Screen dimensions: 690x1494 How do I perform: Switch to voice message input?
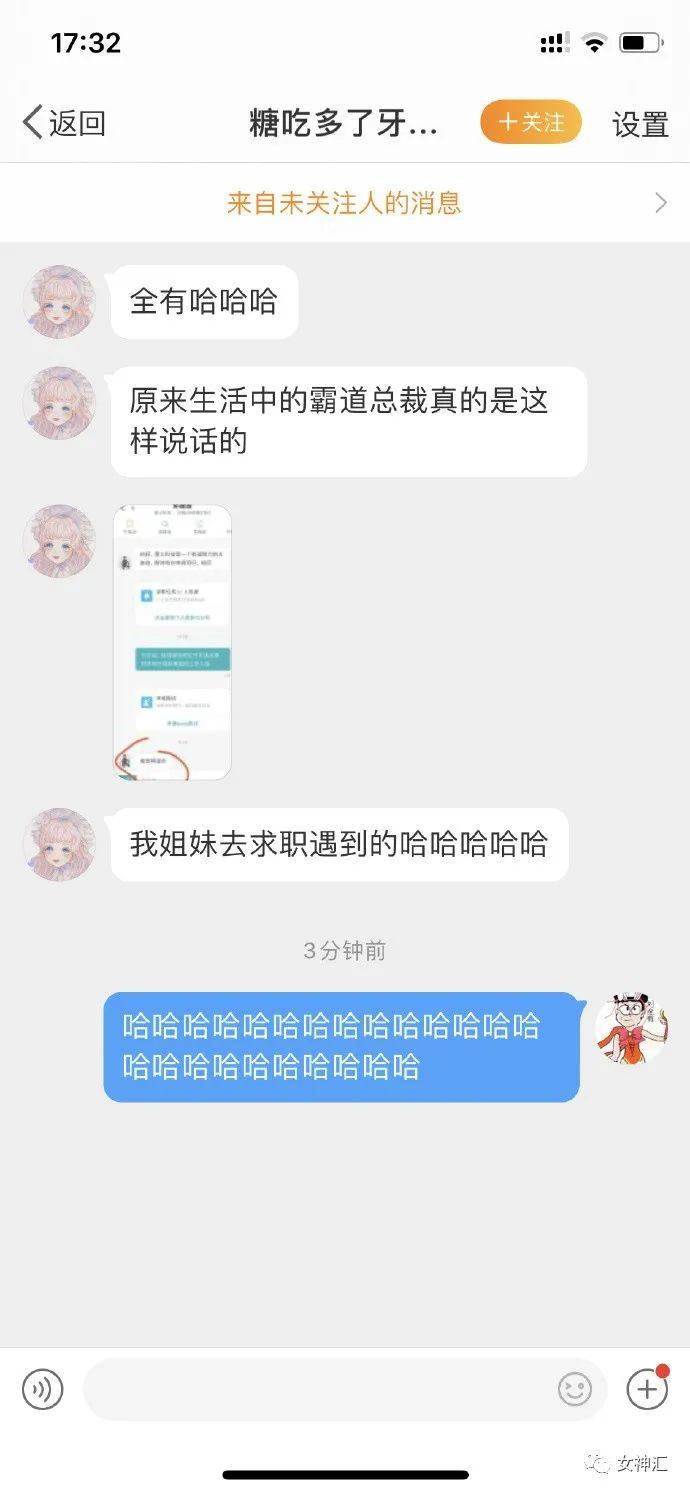42,1389
